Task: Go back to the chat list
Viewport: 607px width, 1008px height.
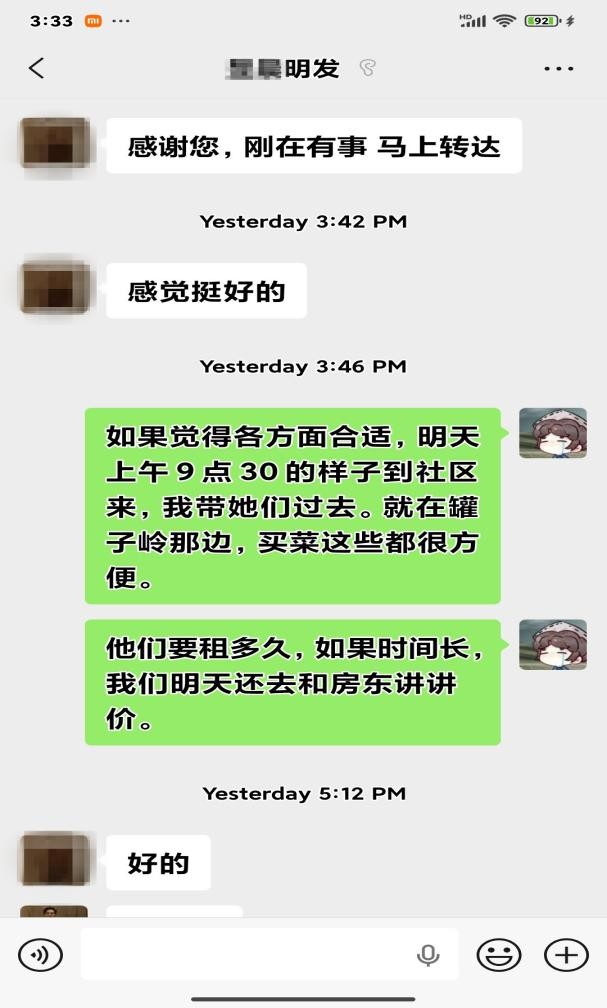Action: point(37,68)
